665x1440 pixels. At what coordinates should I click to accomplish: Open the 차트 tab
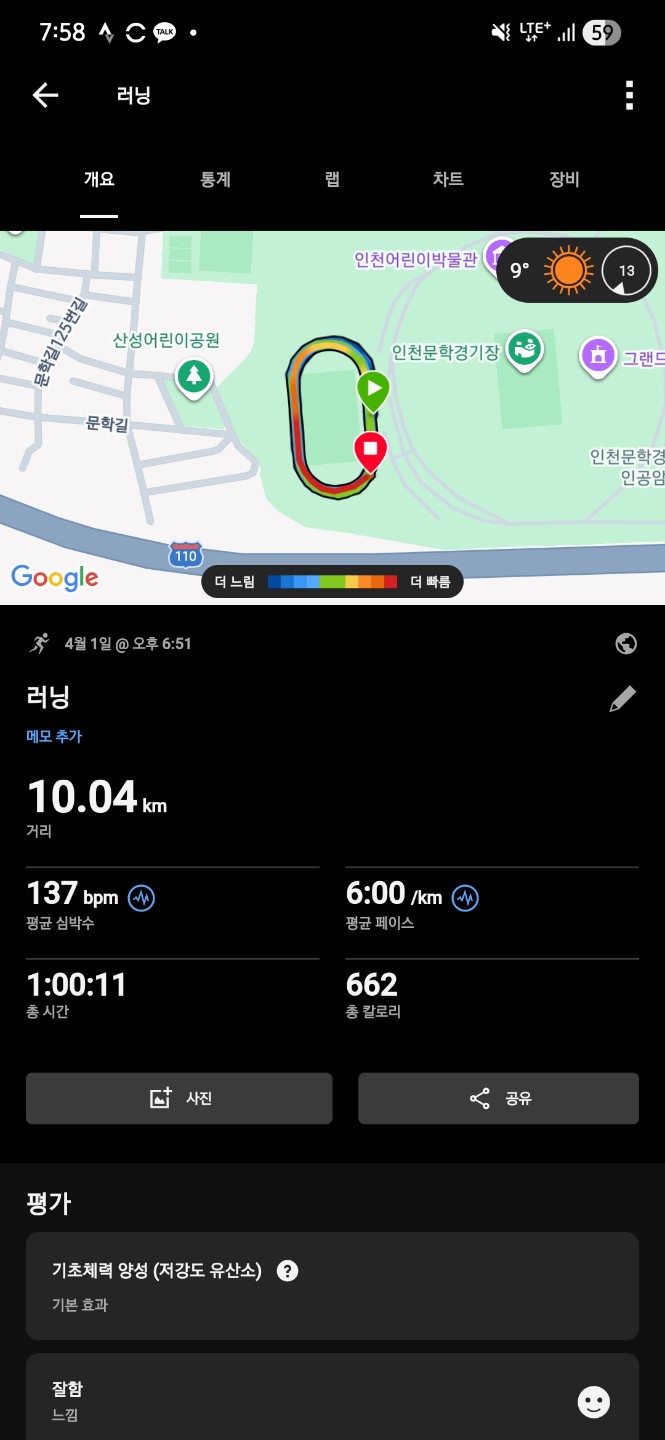tap(448, 180)
